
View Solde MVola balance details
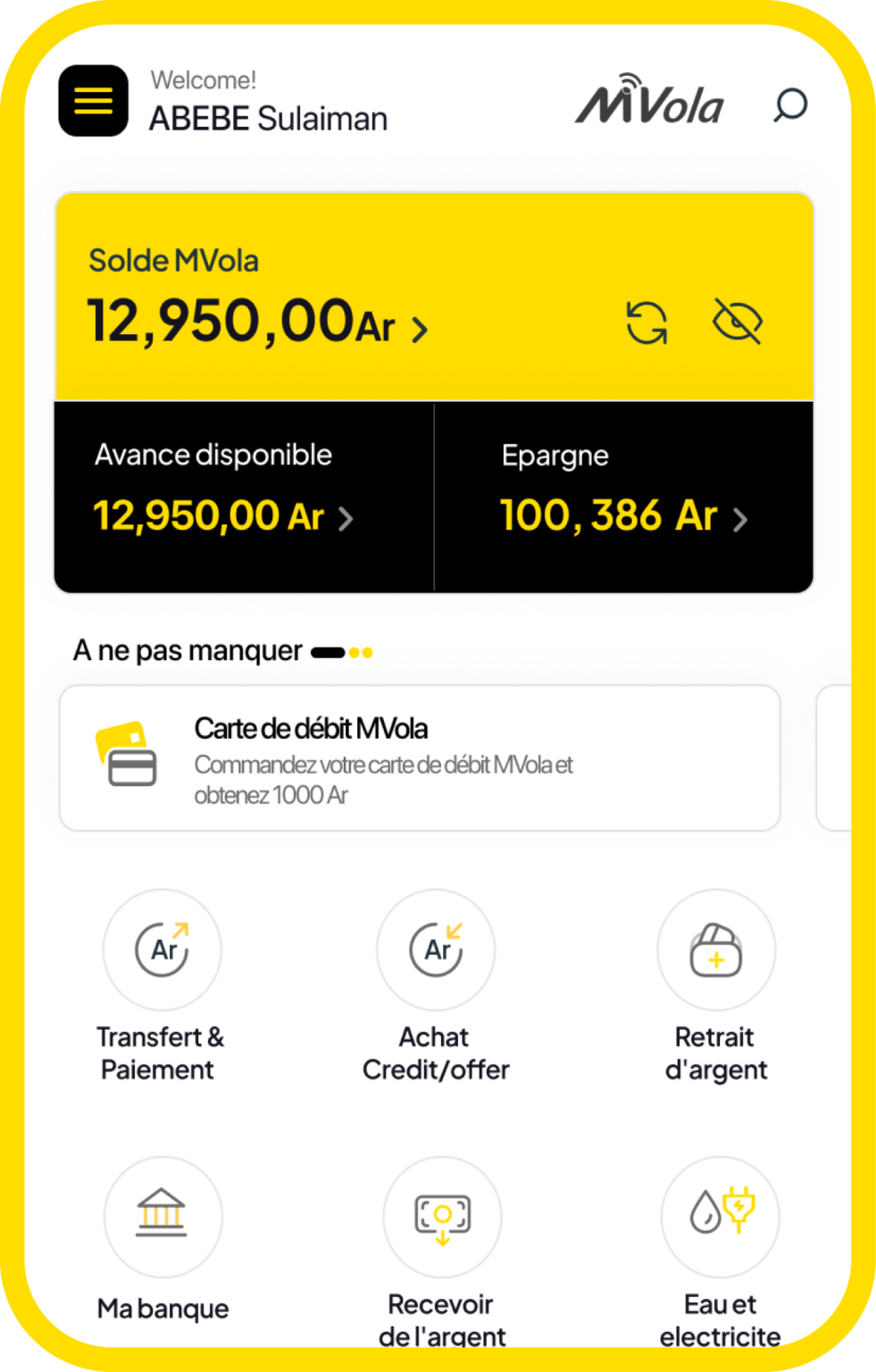(419, 330)
